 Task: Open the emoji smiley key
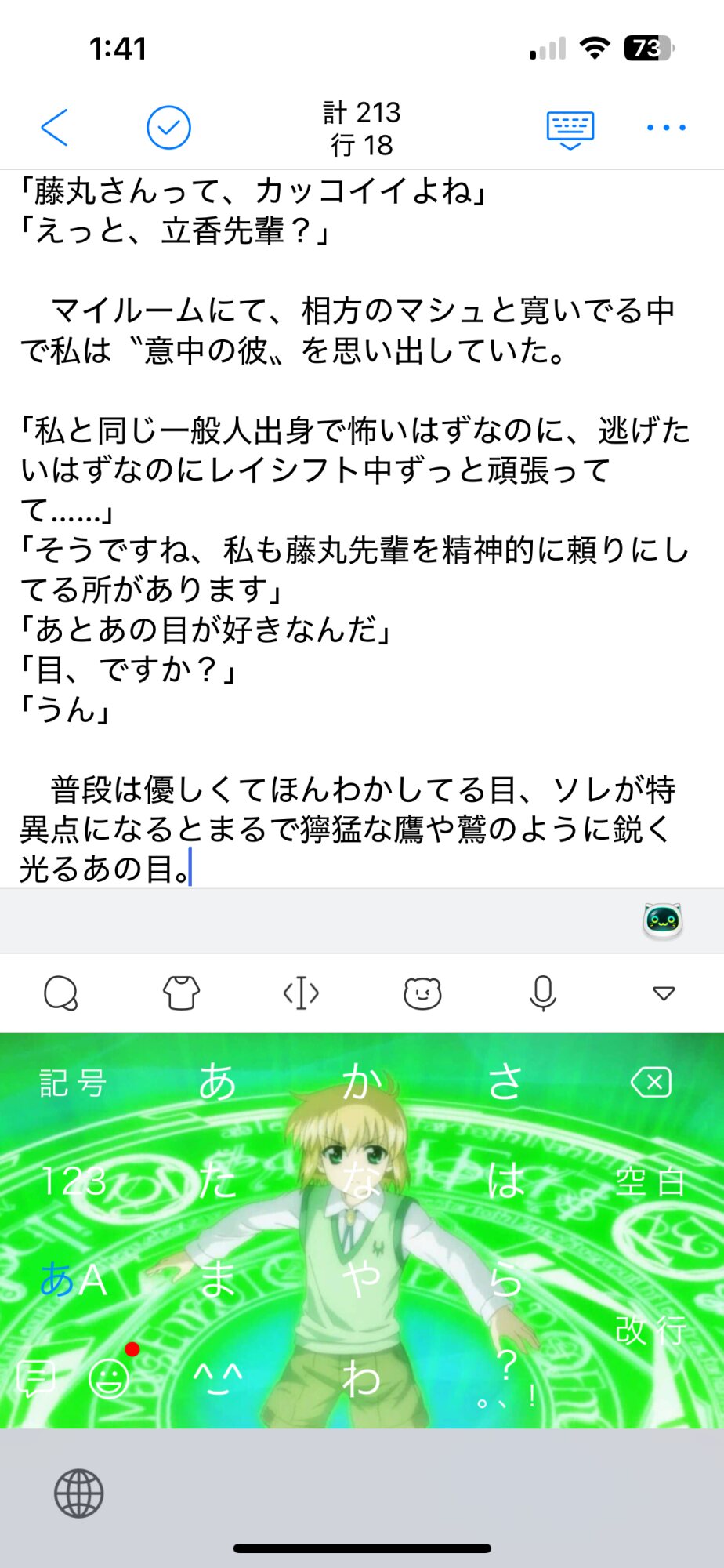click(110, 1377)
